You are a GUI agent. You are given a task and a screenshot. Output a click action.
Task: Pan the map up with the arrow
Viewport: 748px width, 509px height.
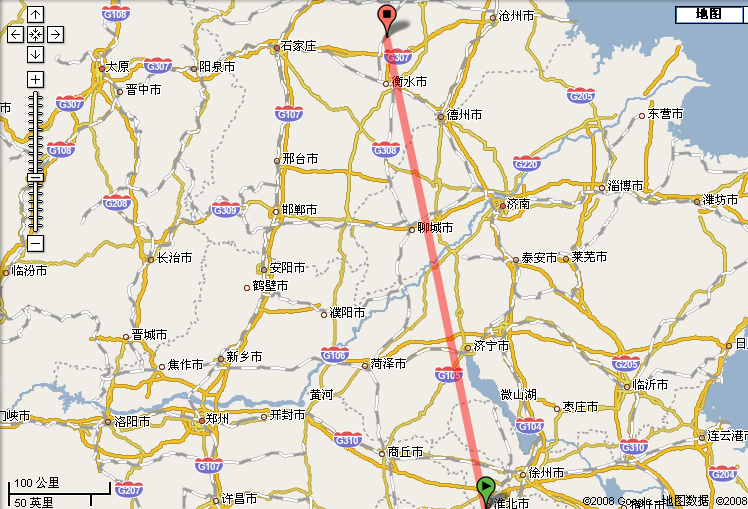pos(35,15)
